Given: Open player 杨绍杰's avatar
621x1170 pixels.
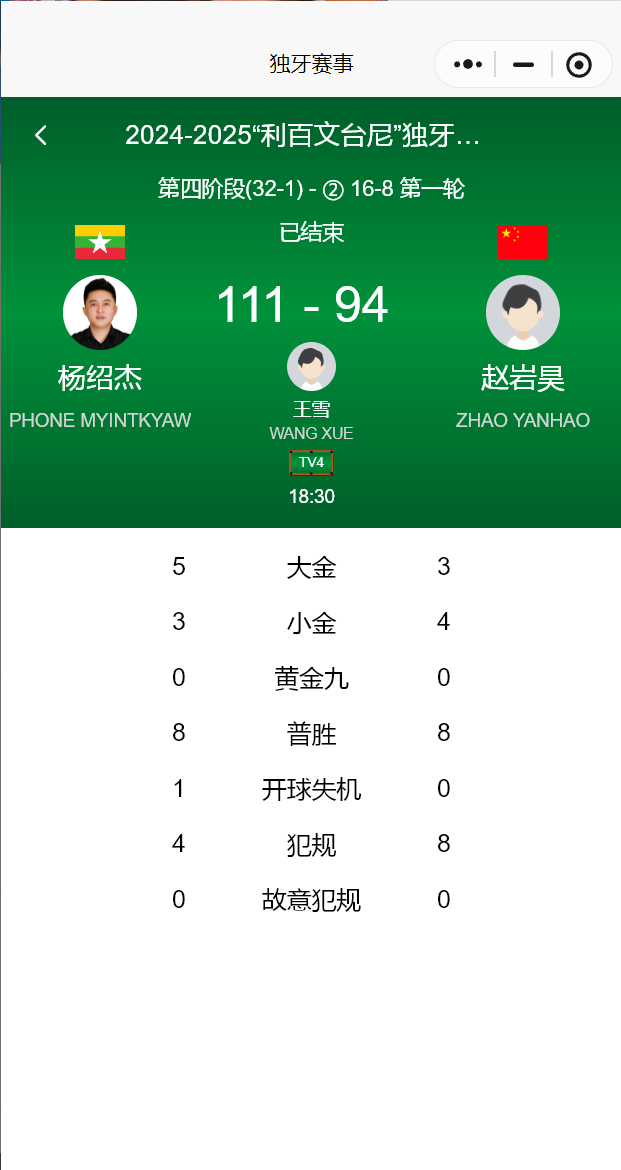Looking at the screenshot, I should 100,312.
